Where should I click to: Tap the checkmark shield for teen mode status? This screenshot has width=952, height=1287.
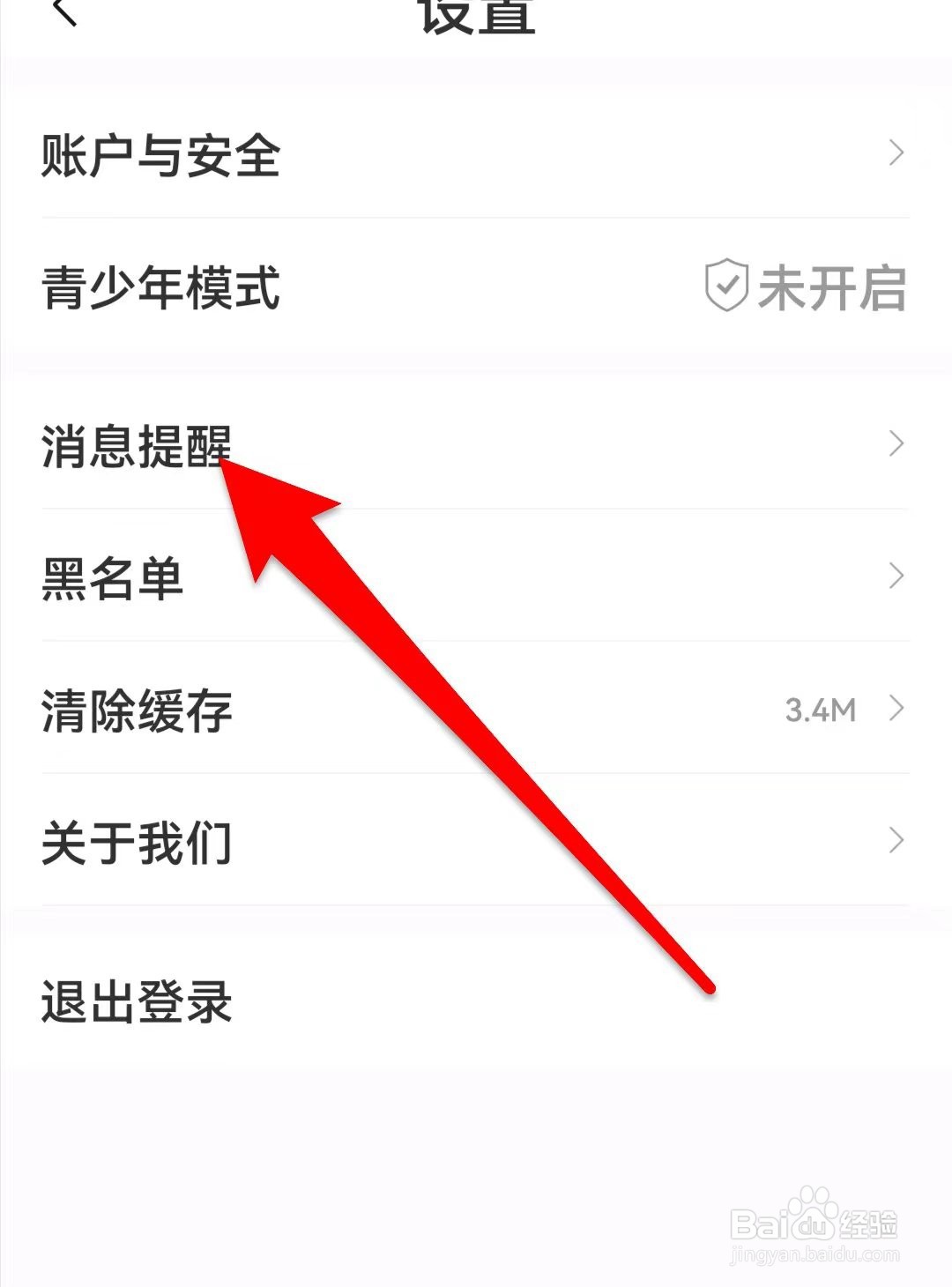(x=725, y=284)
